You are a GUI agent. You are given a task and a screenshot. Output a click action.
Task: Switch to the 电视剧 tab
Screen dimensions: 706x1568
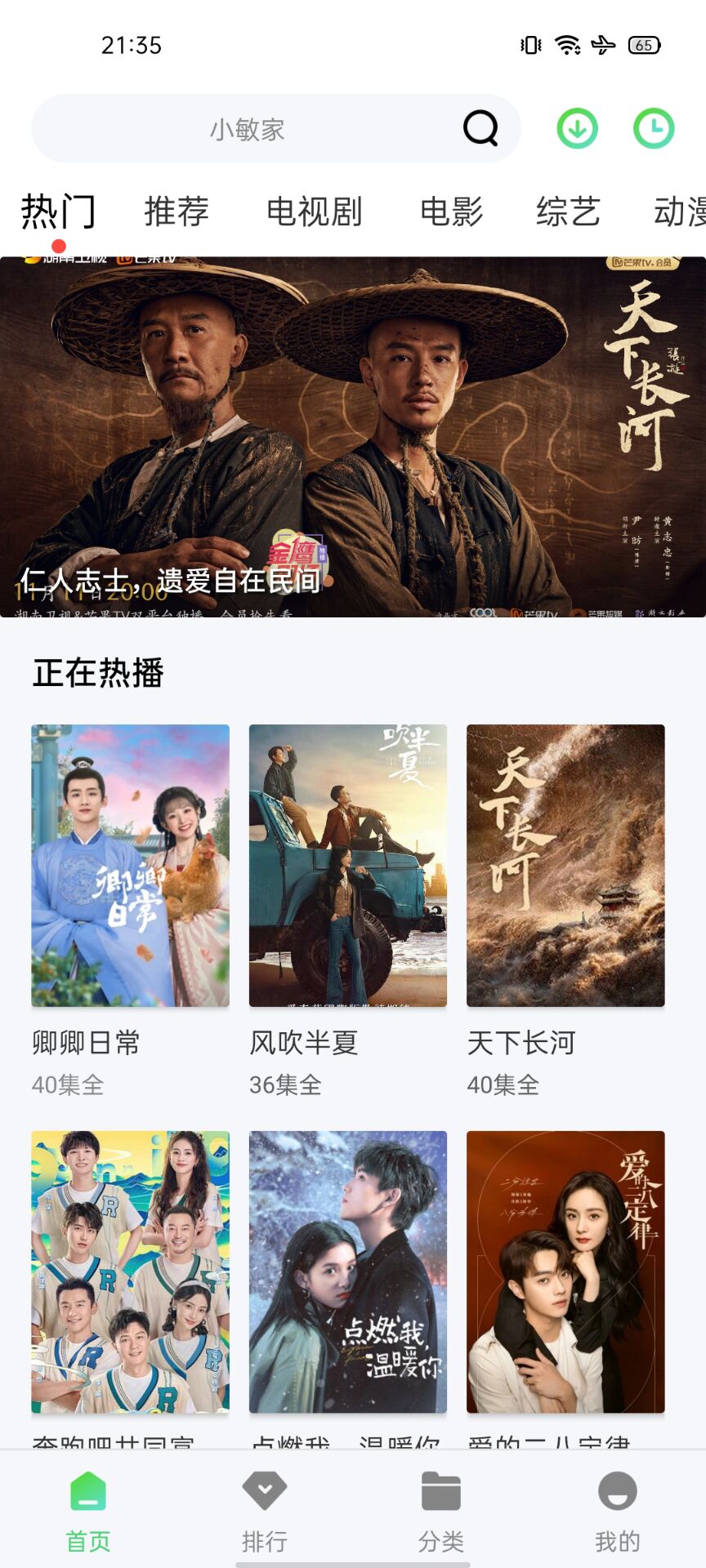point(315,212)
